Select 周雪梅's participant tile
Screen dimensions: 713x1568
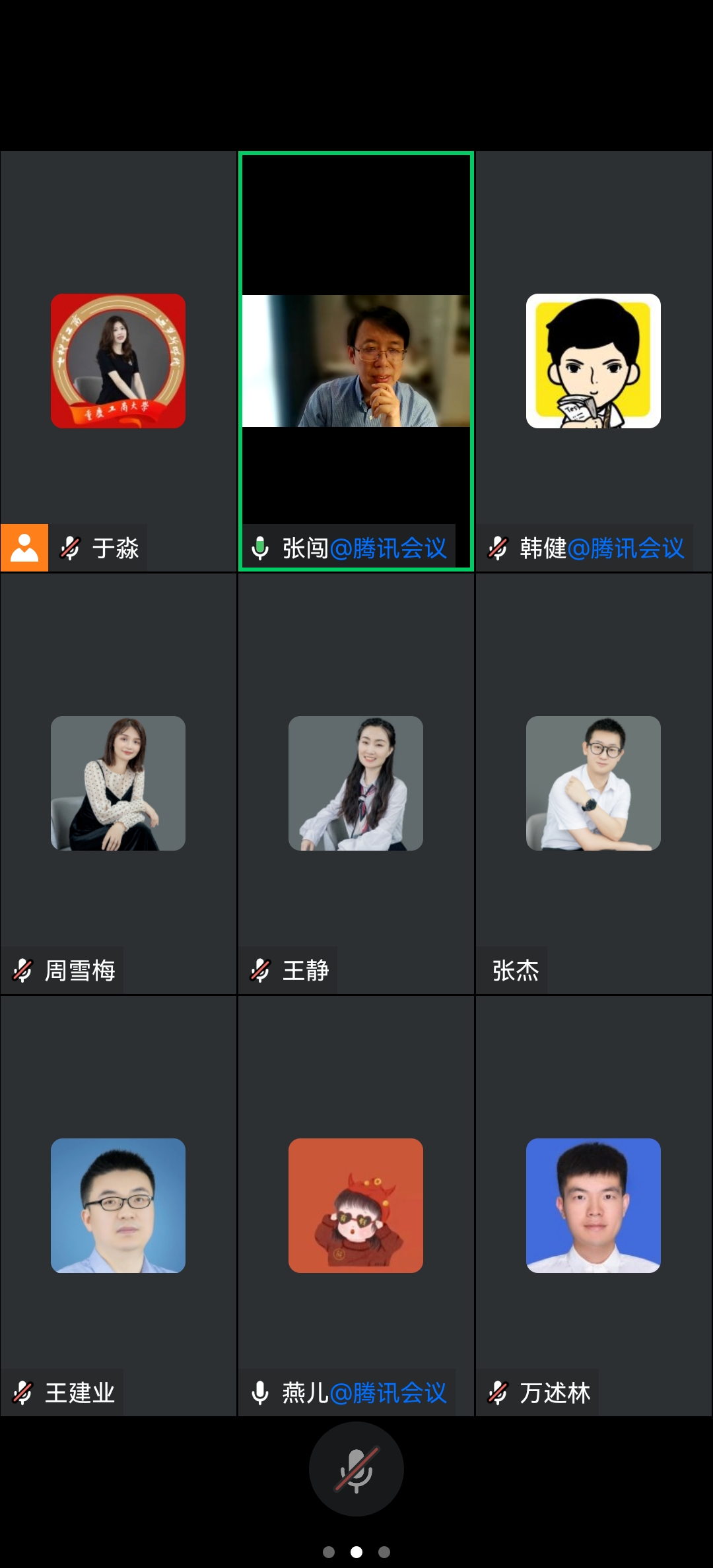[x=118, y=783]
